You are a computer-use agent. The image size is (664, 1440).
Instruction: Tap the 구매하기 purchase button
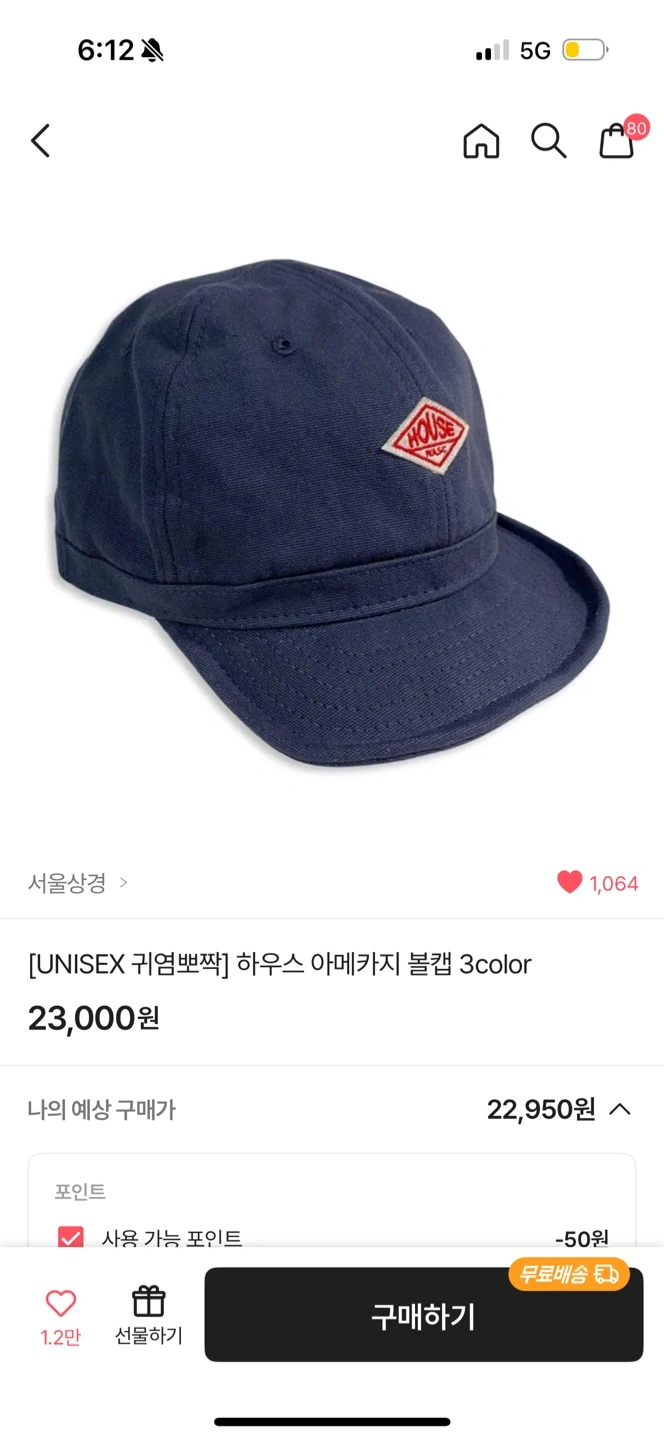coord(424,1315)
